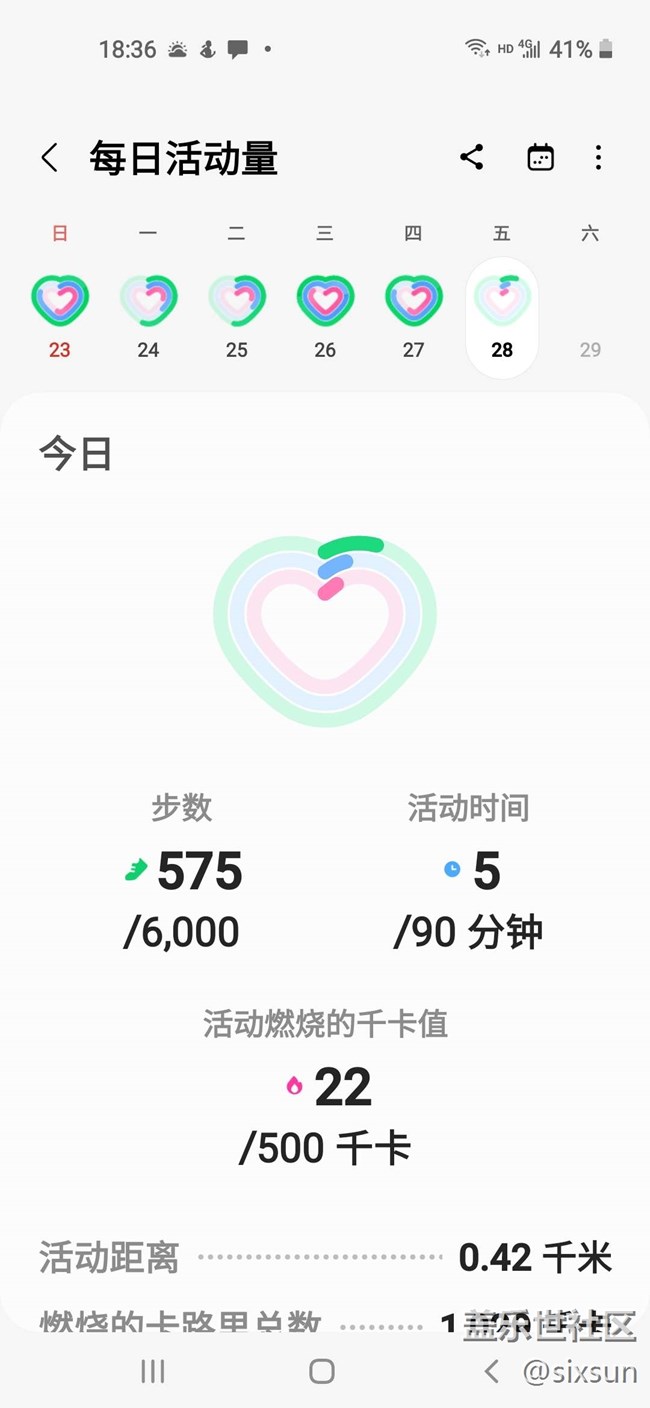The image size is (650, 1408).
Task: View 活动时间 active time details
Action: pyautogui.click(x=468, y=871)
